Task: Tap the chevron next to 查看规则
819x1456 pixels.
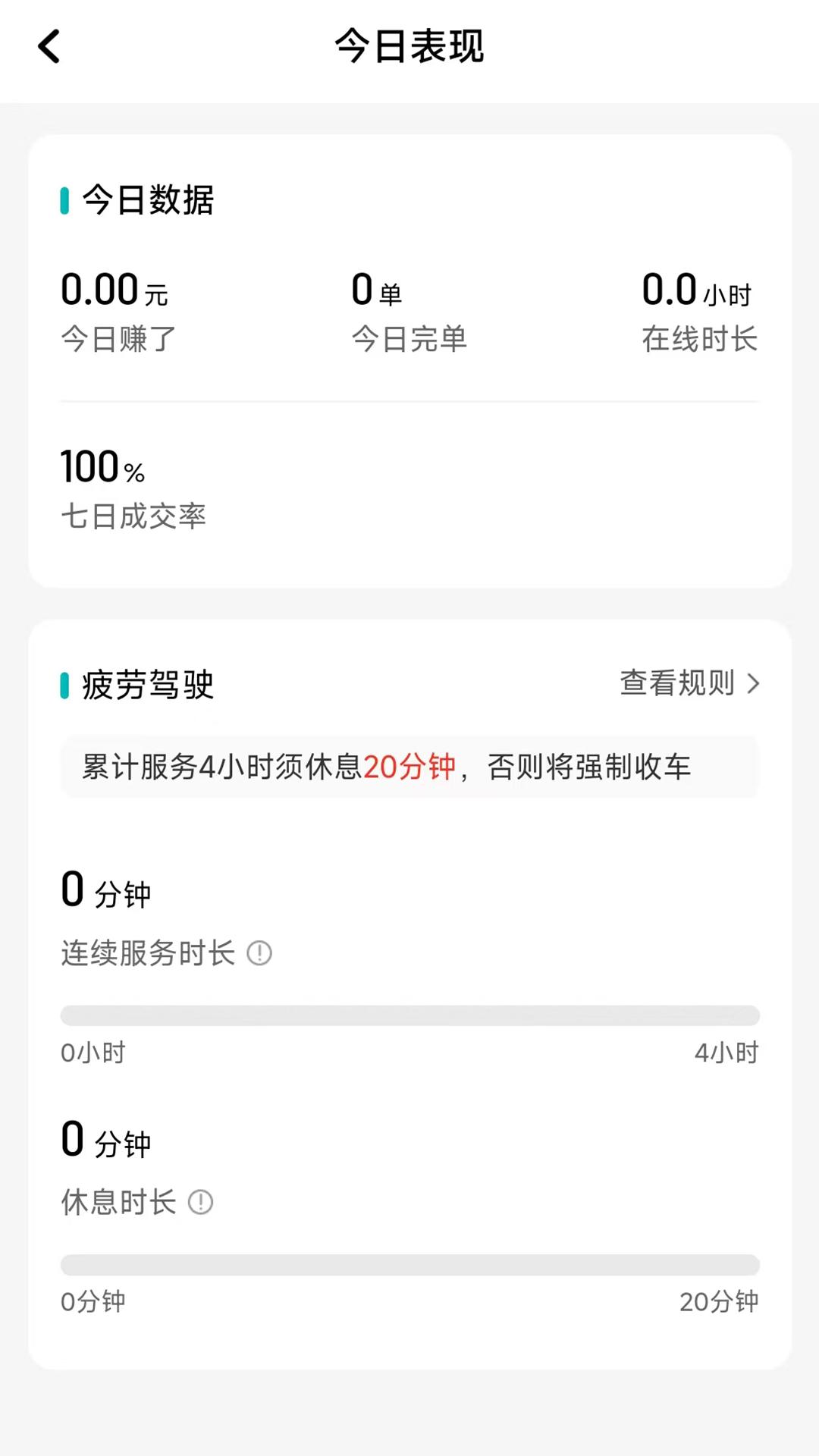Action: tap(754, 684)
